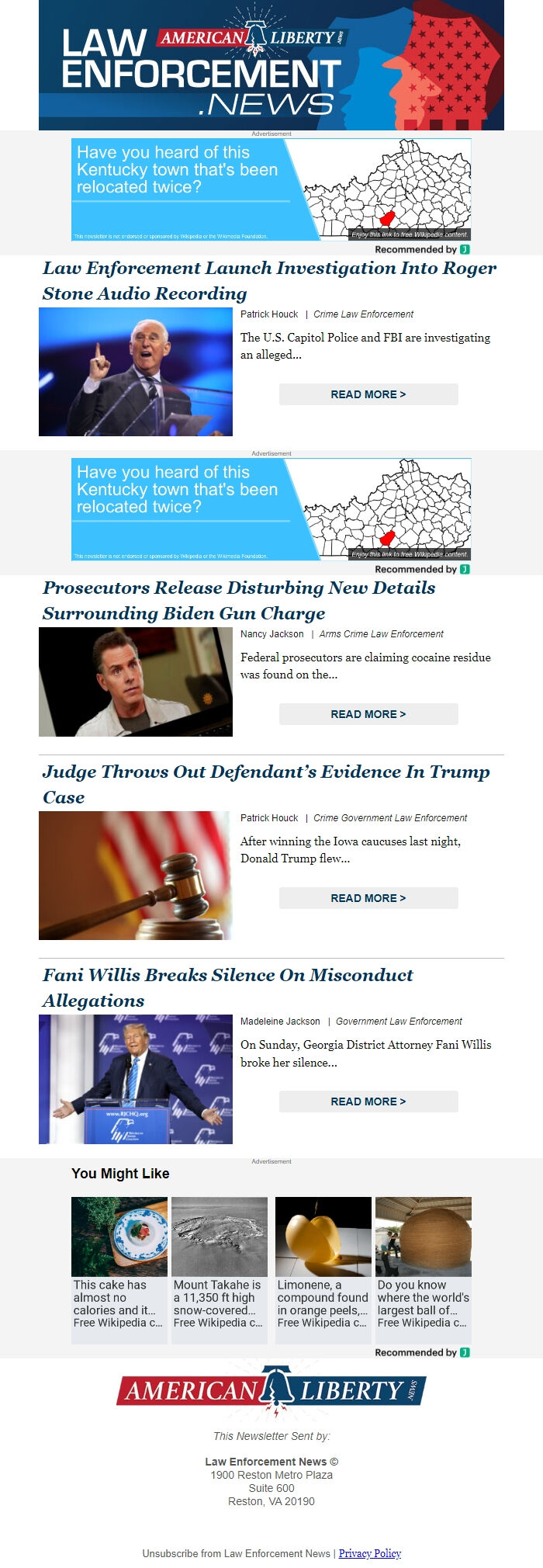Open the Hunter Biden article photo
This screenshot has width=543, height=1568.
tap(136, 682)
